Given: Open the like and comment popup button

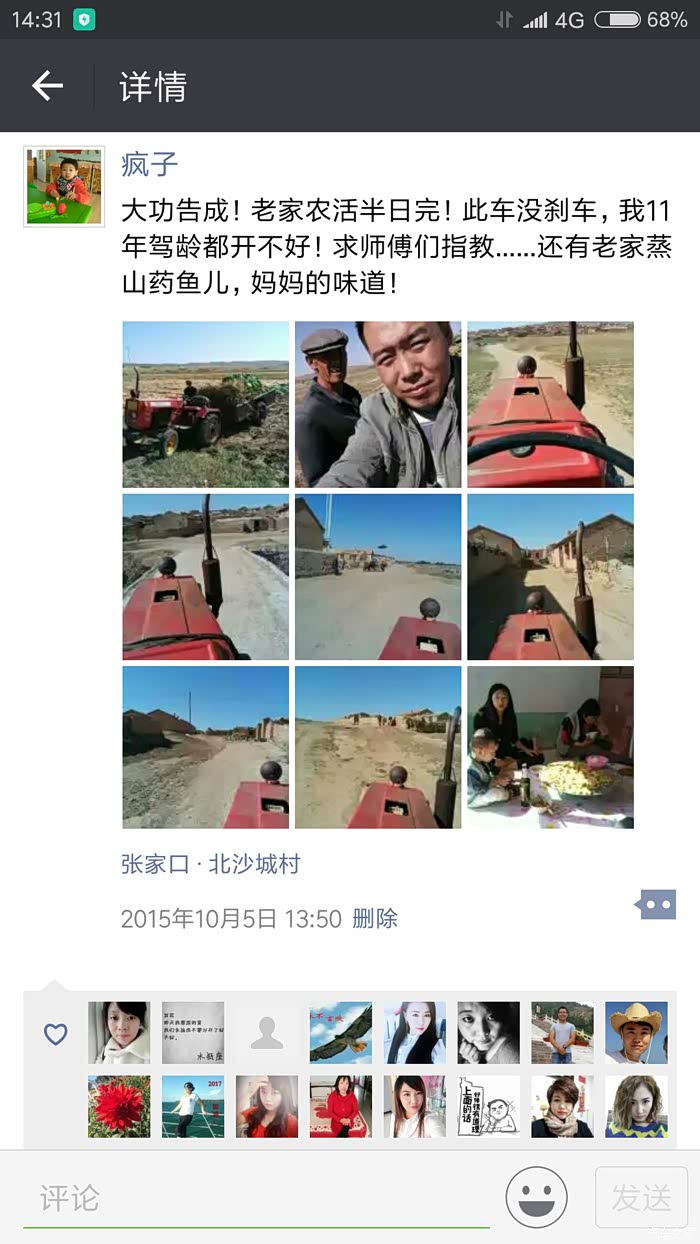Looking at the screenshot, I should (x=655, y=905).
